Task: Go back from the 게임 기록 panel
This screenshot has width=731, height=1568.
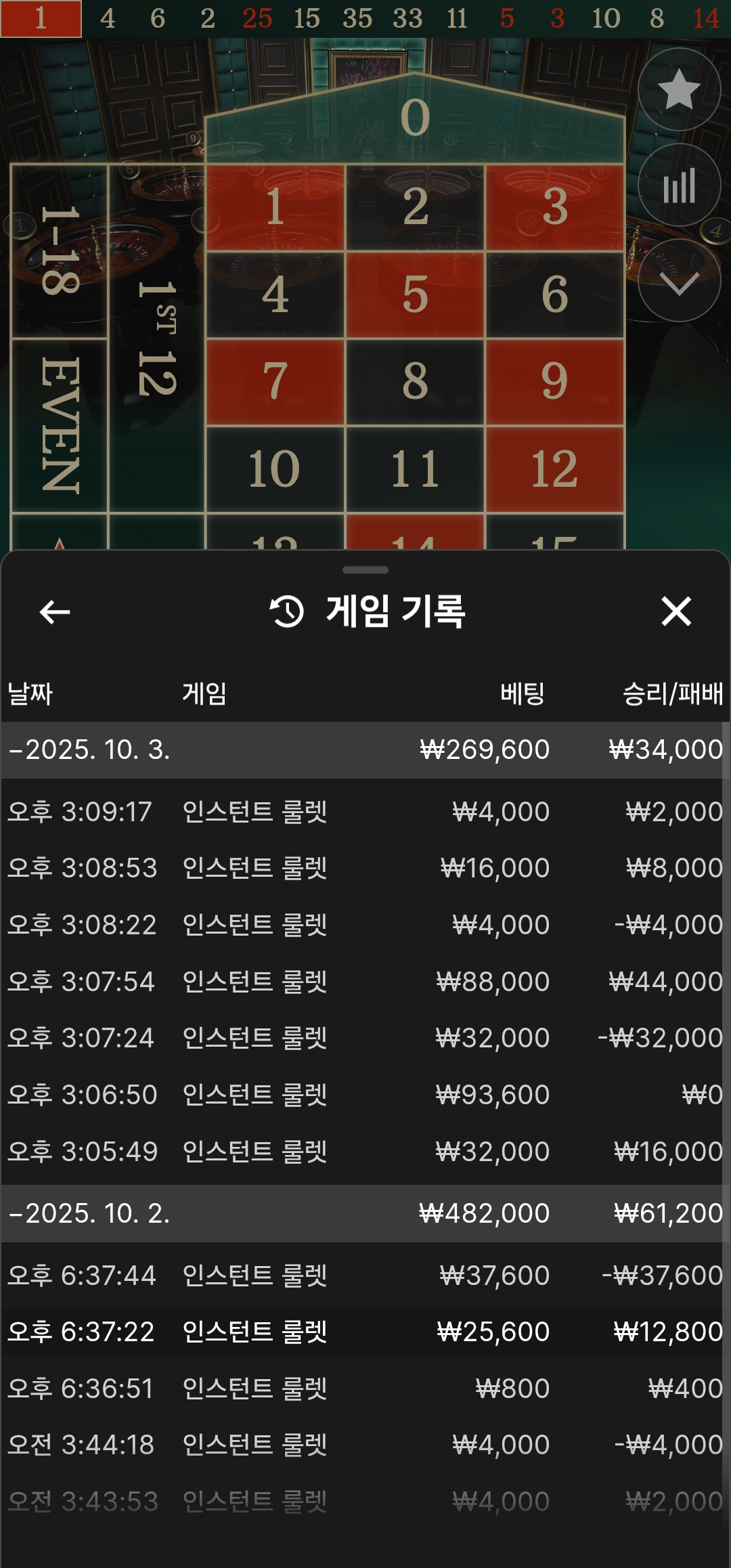Action: [x=55, y=612]
